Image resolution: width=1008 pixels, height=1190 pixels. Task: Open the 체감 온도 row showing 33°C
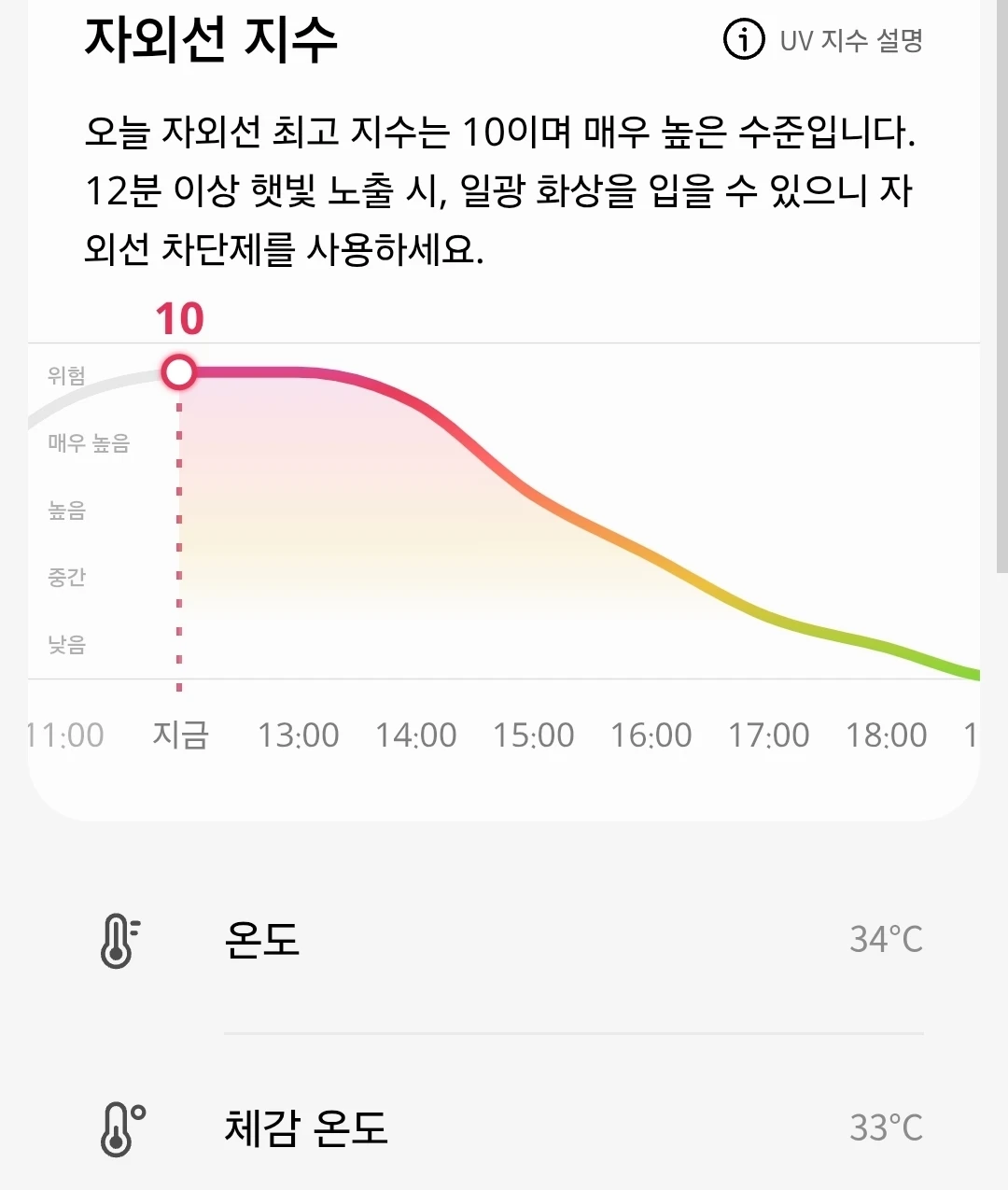pos(504,1127)
